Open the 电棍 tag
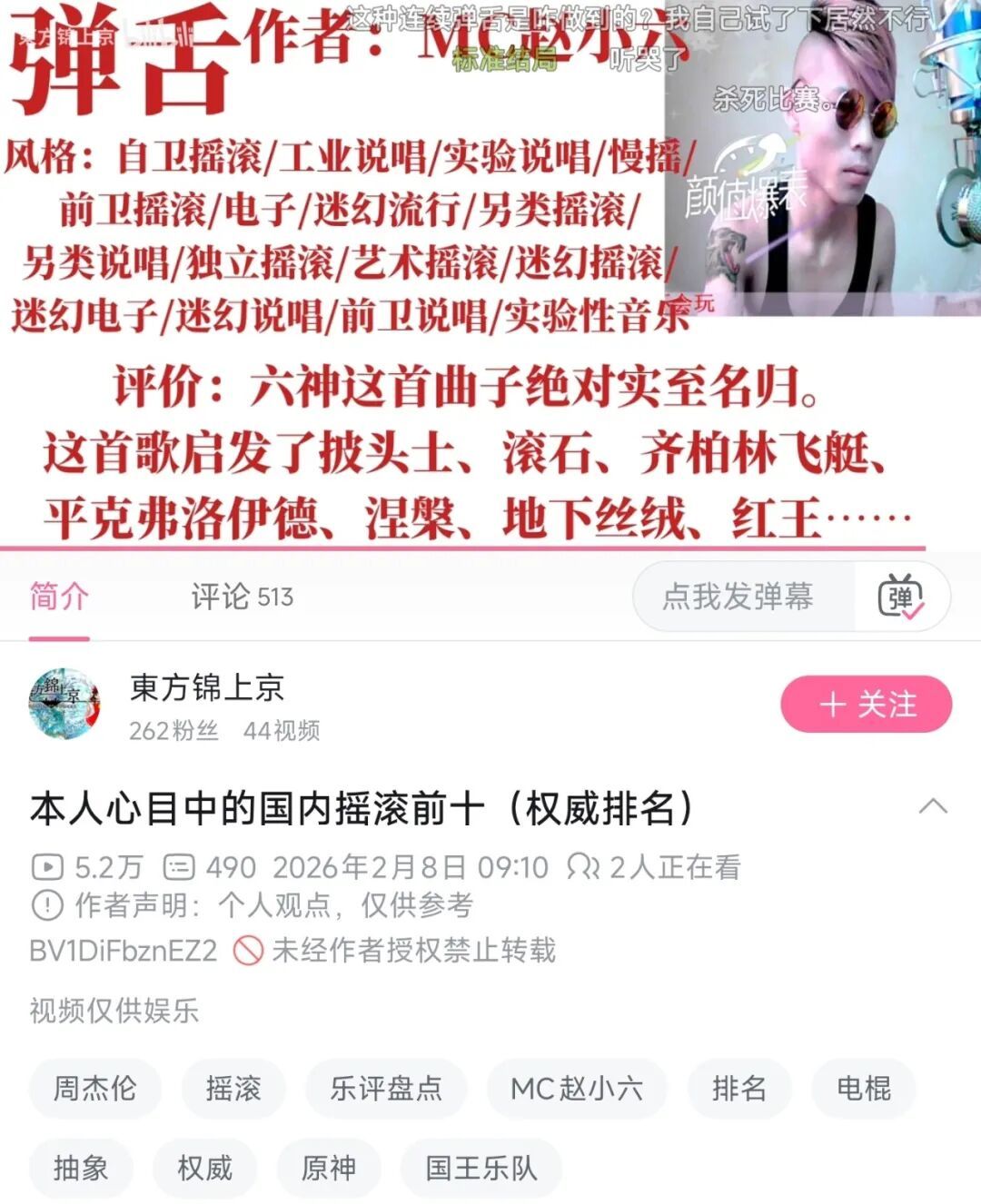981x1204 pixels. pyautogui.click(x=863, y=1088)
